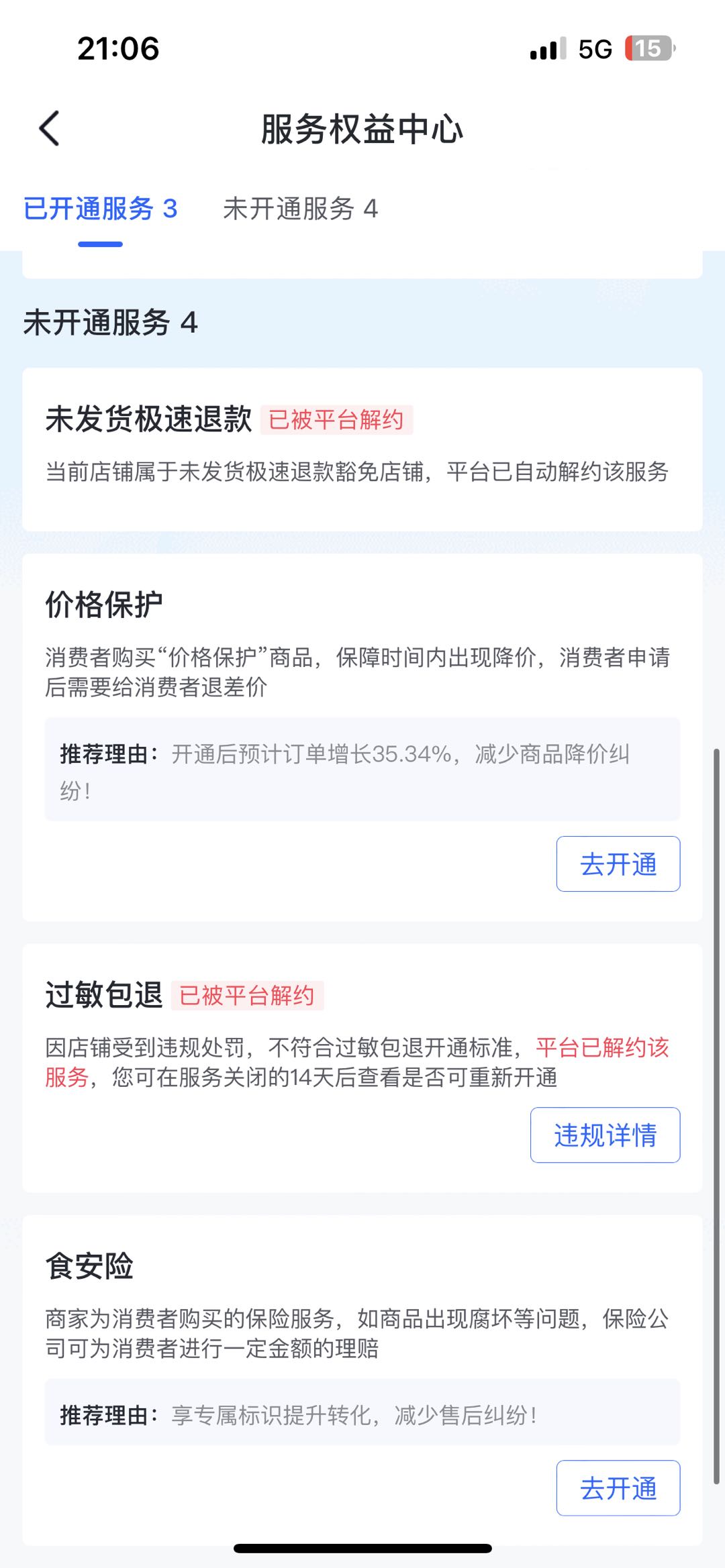725x1568 pixels.
Task: Switch to 未开通服务 4 tab
Action: [300, 209]
